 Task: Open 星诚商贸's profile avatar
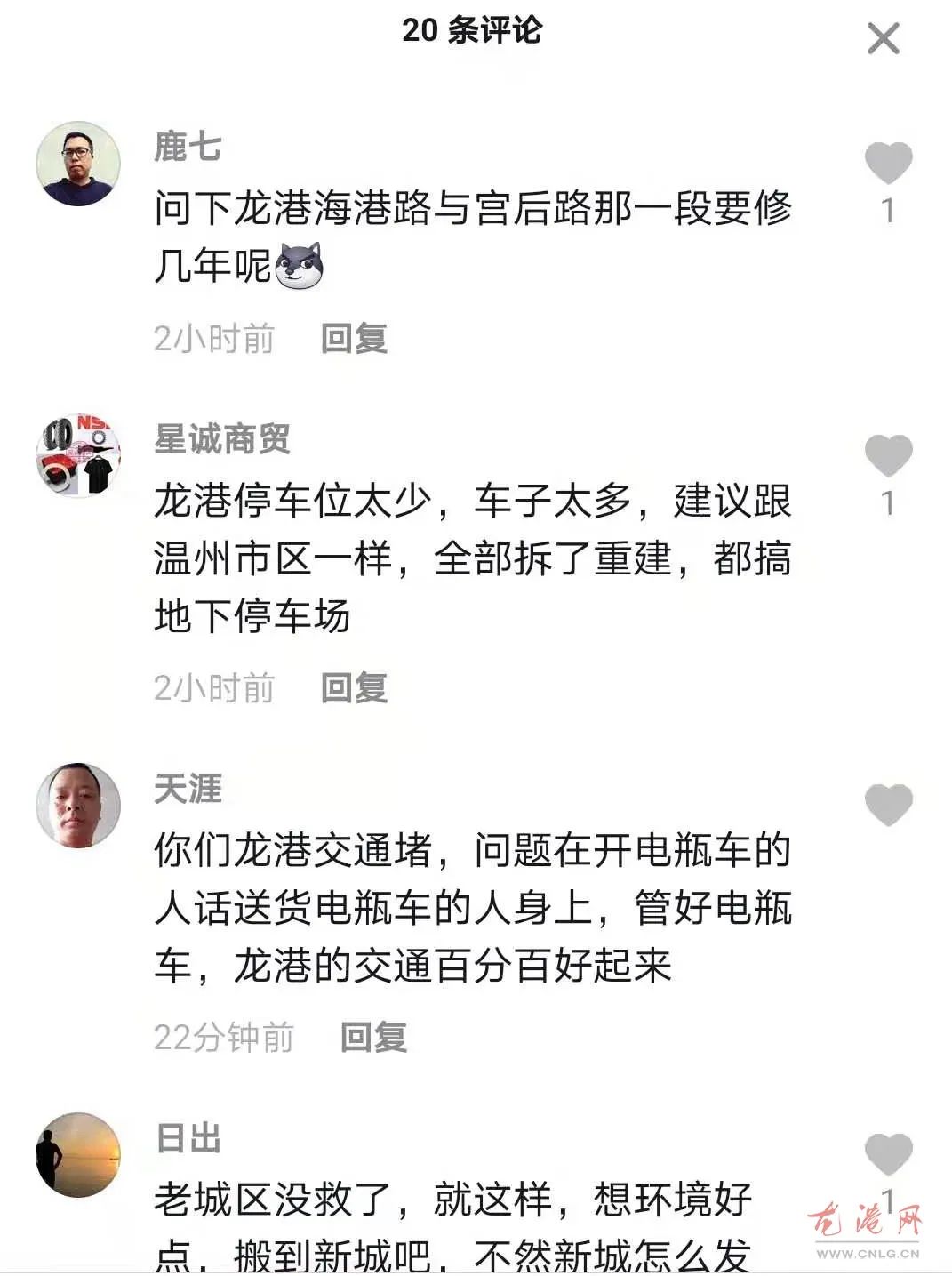point(78,456)
